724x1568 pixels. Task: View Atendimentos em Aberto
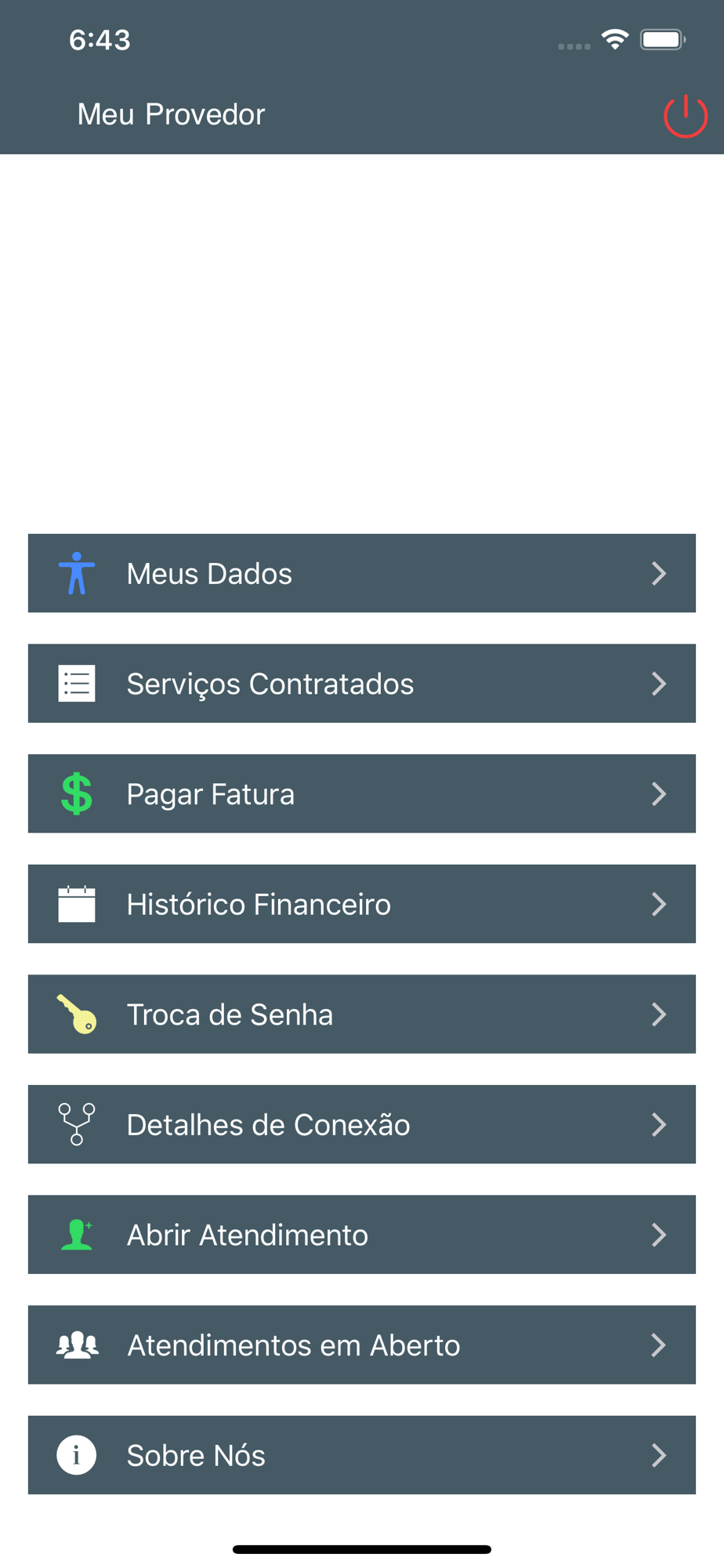362,1345
